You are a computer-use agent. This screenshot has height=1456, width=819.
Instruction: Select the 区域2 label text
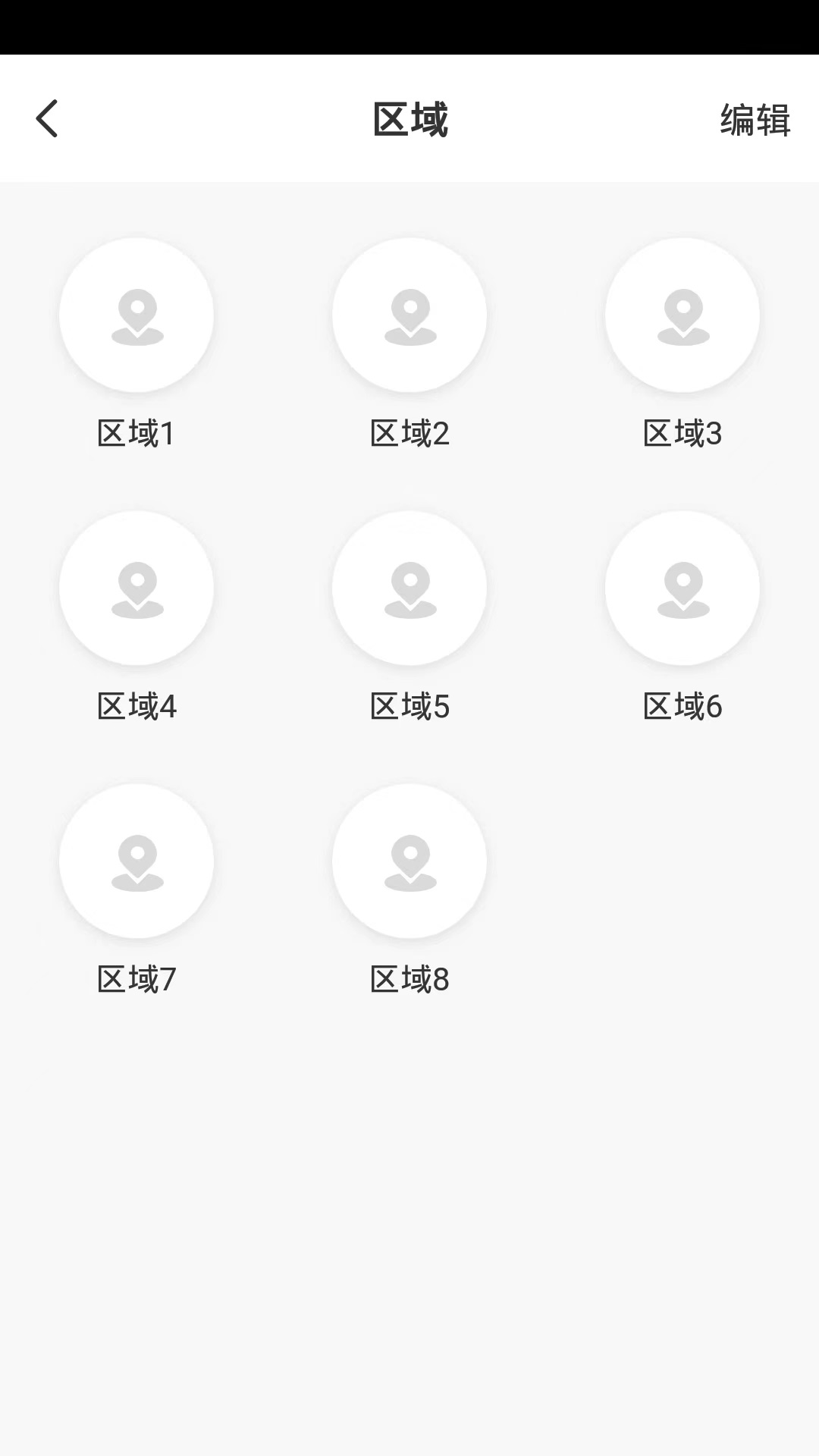409,432
